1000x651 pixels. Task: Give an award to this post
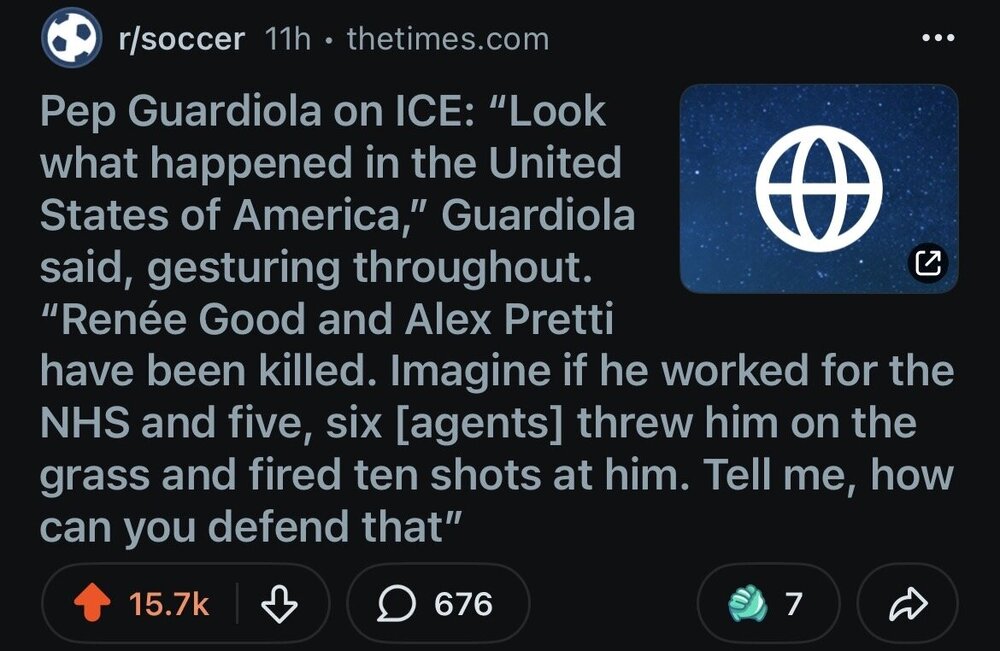point(765,603)
